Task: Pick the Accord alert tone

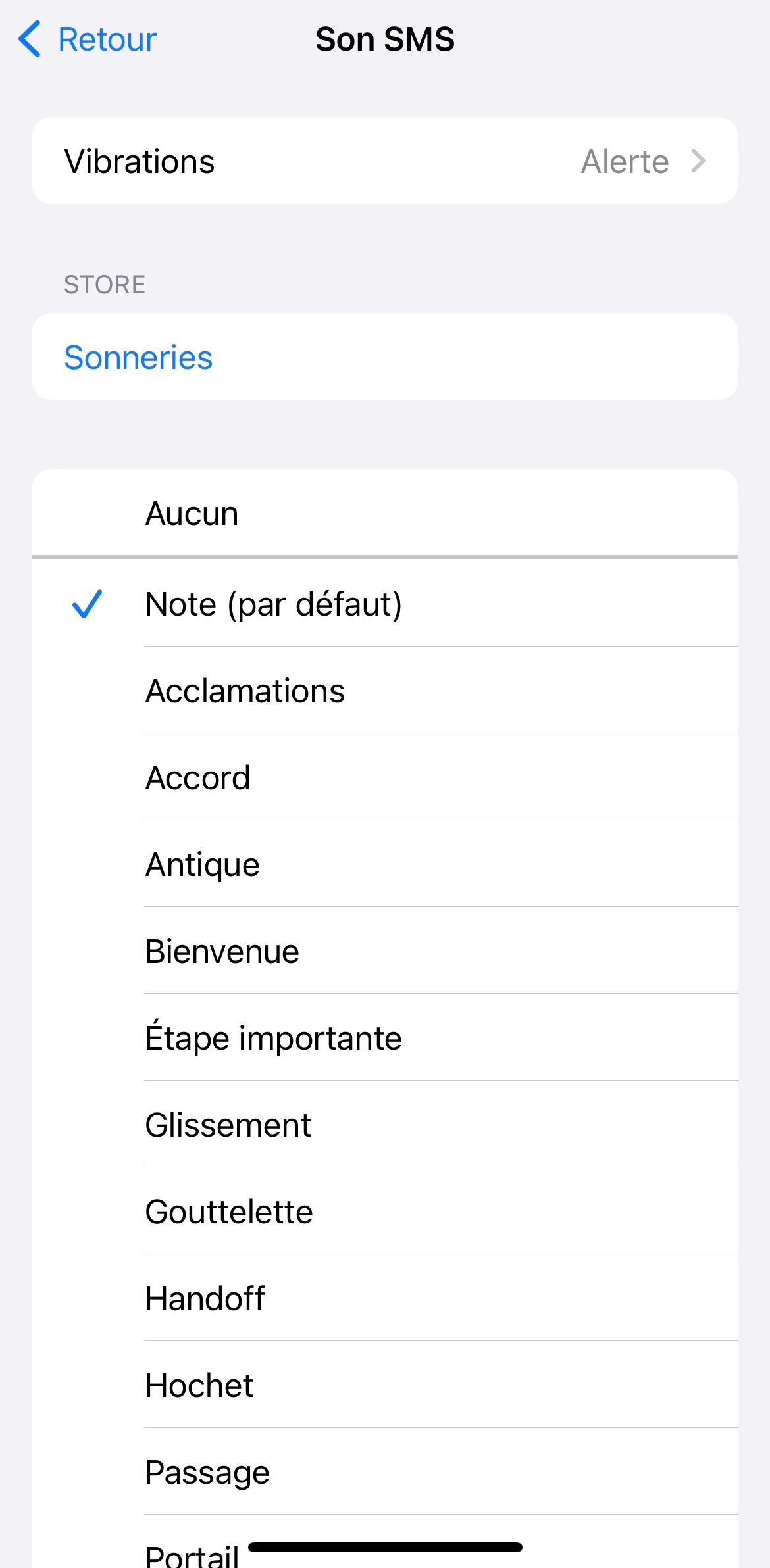Action: coord(384,777)
